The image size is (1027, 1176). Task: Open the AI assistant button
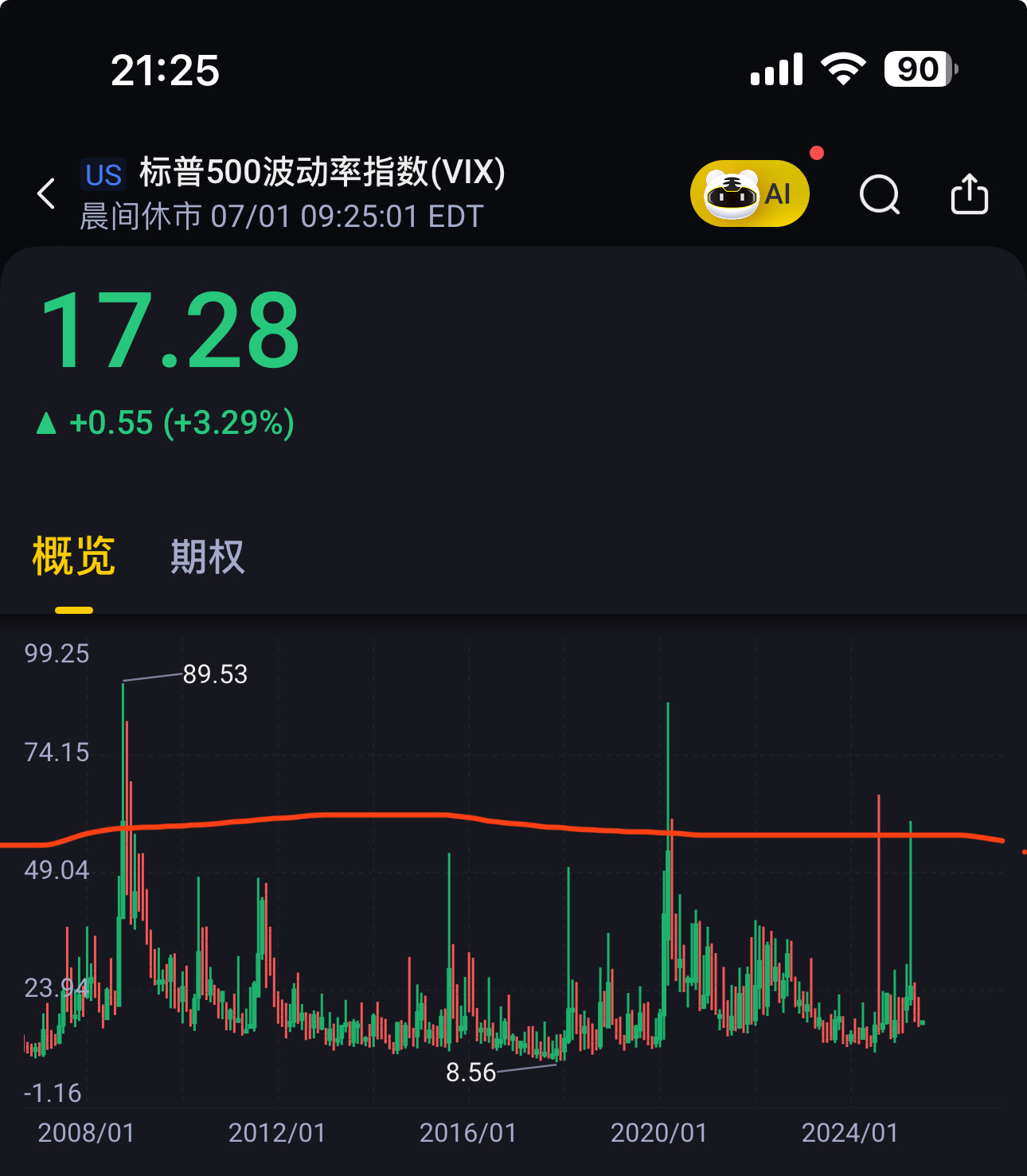pos(750,193)
